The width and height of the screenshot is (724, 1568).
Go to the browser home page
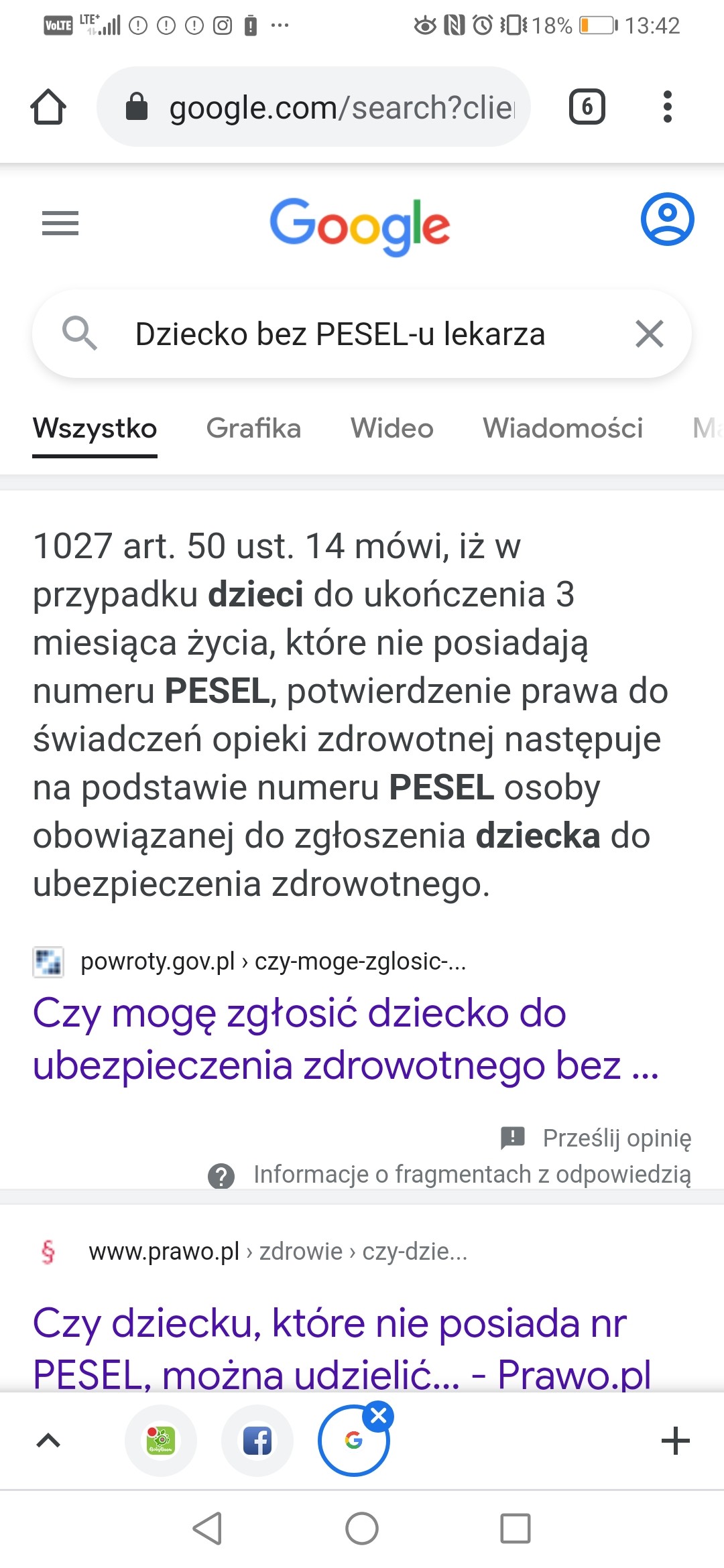(48, 107)
